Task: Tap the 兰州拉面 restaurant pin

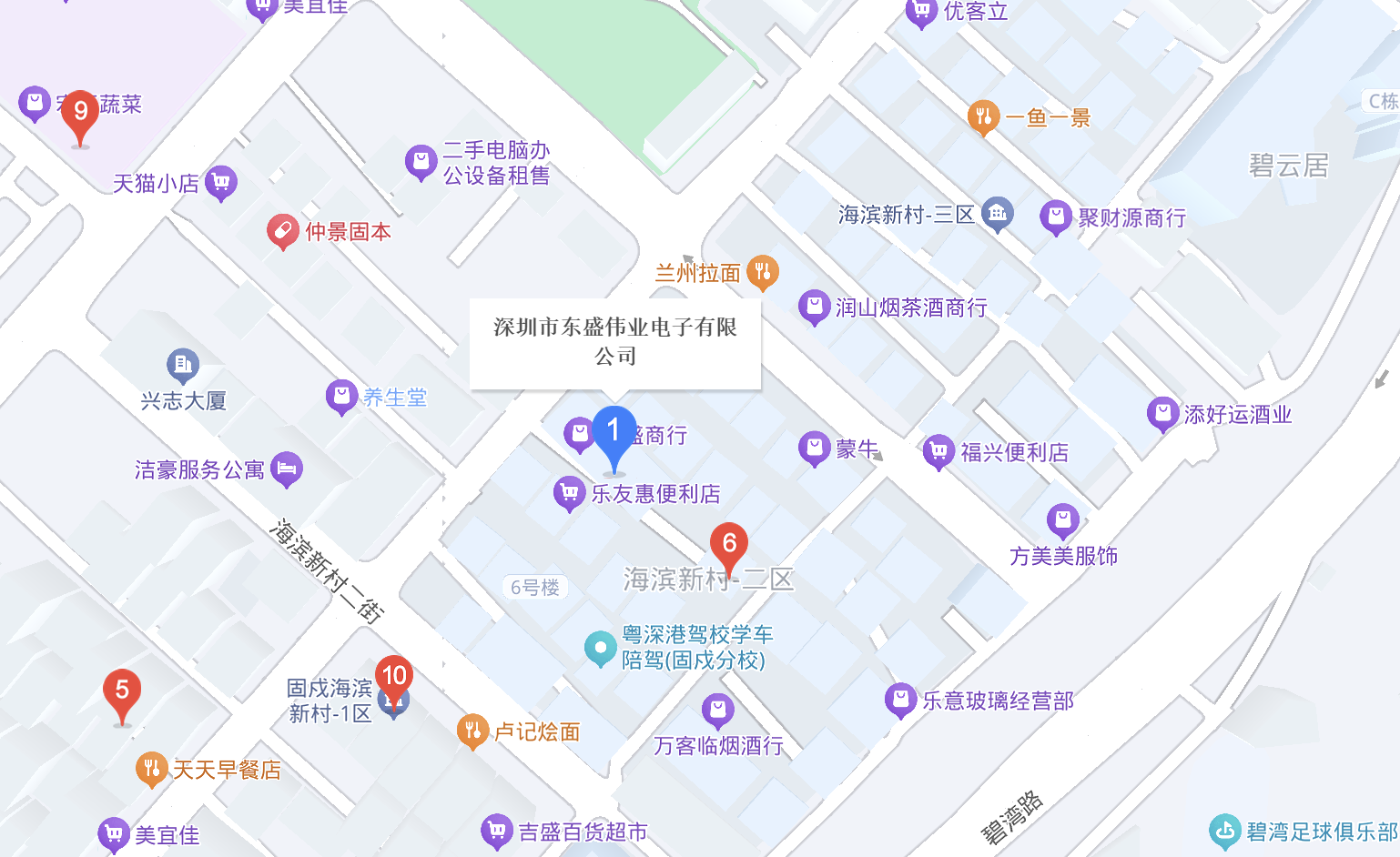Action: (x=763, y=271)
